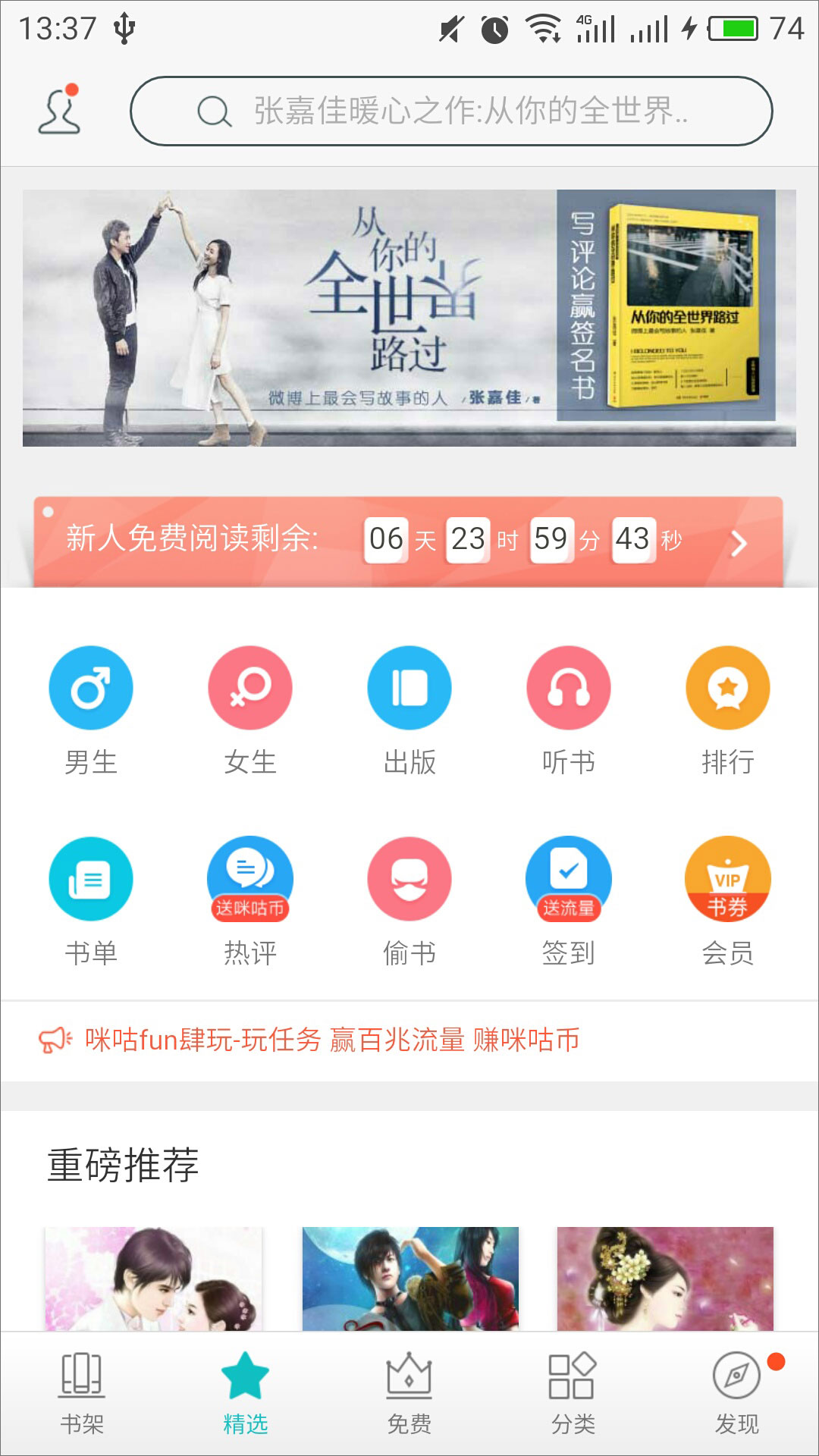Screen dimensions: 819x1456
Task: Tap the book search box
Action: [451, 111]
